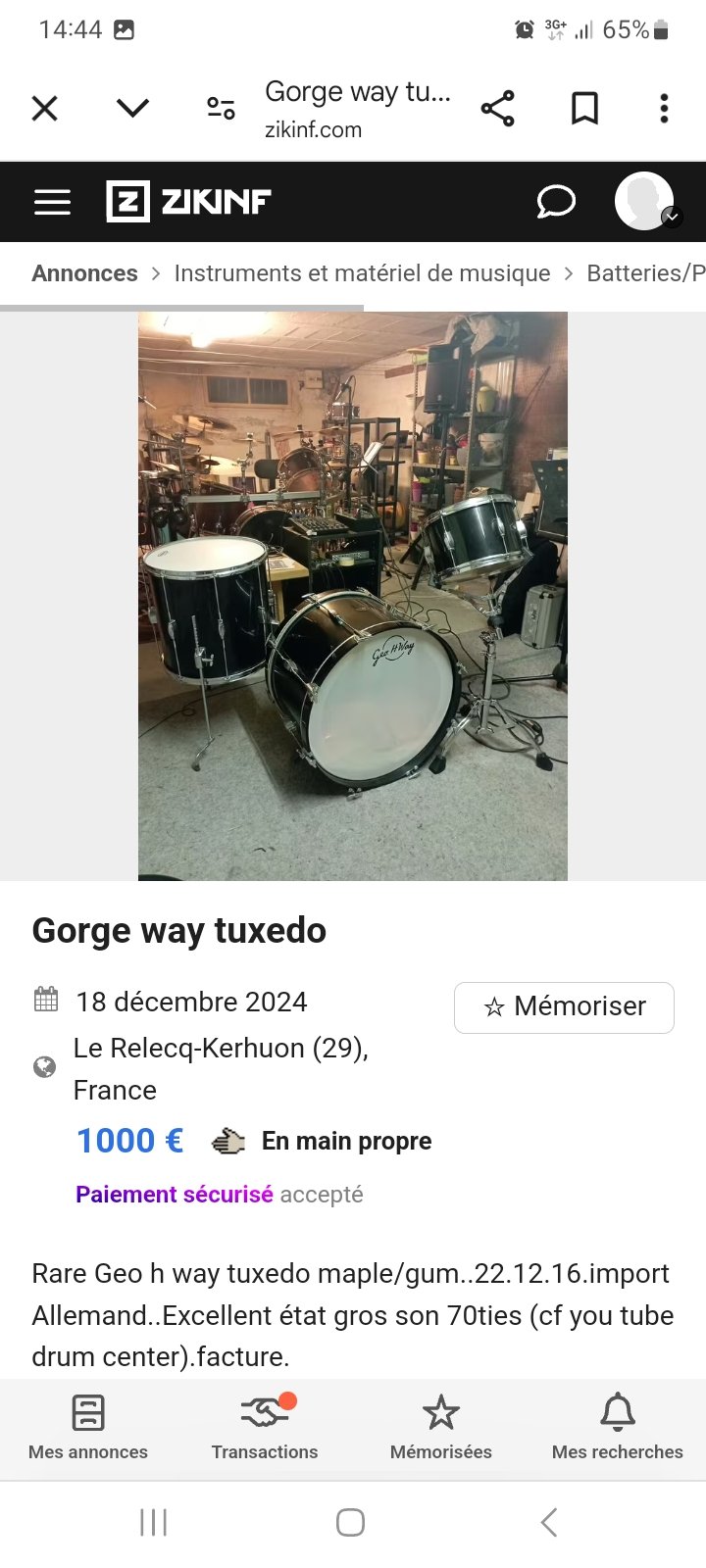This screenshot has width=706, height=1568.
Task: Share this listing page
Action: pos(497,109)
